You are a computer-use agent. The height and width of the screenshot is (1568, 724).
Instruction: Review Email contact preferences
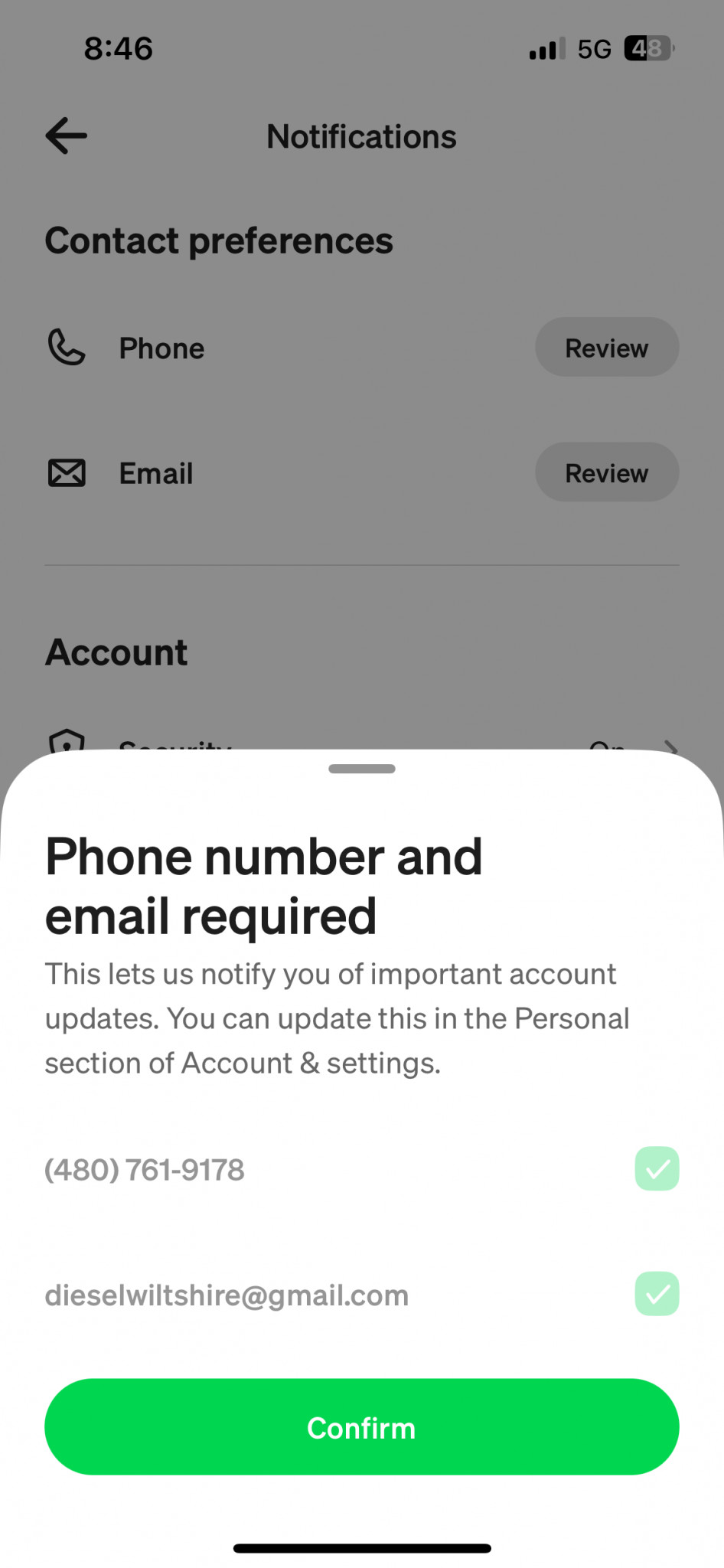[607, 472]
